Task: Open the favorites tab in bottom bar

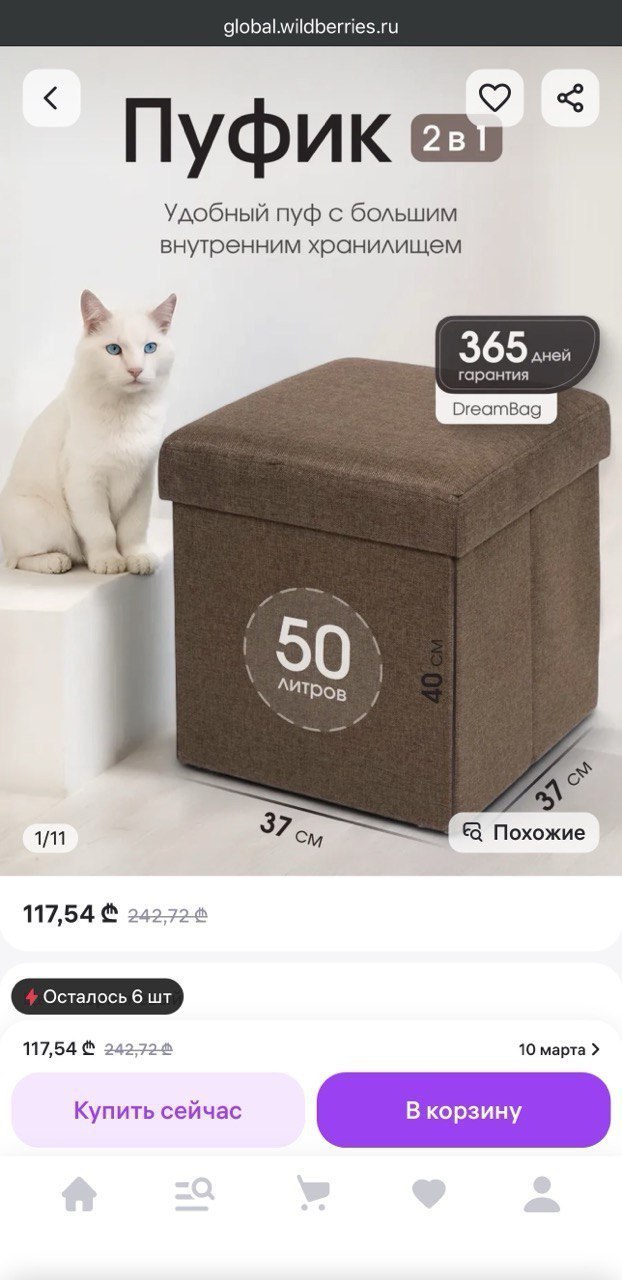Action: (429, 1193)
